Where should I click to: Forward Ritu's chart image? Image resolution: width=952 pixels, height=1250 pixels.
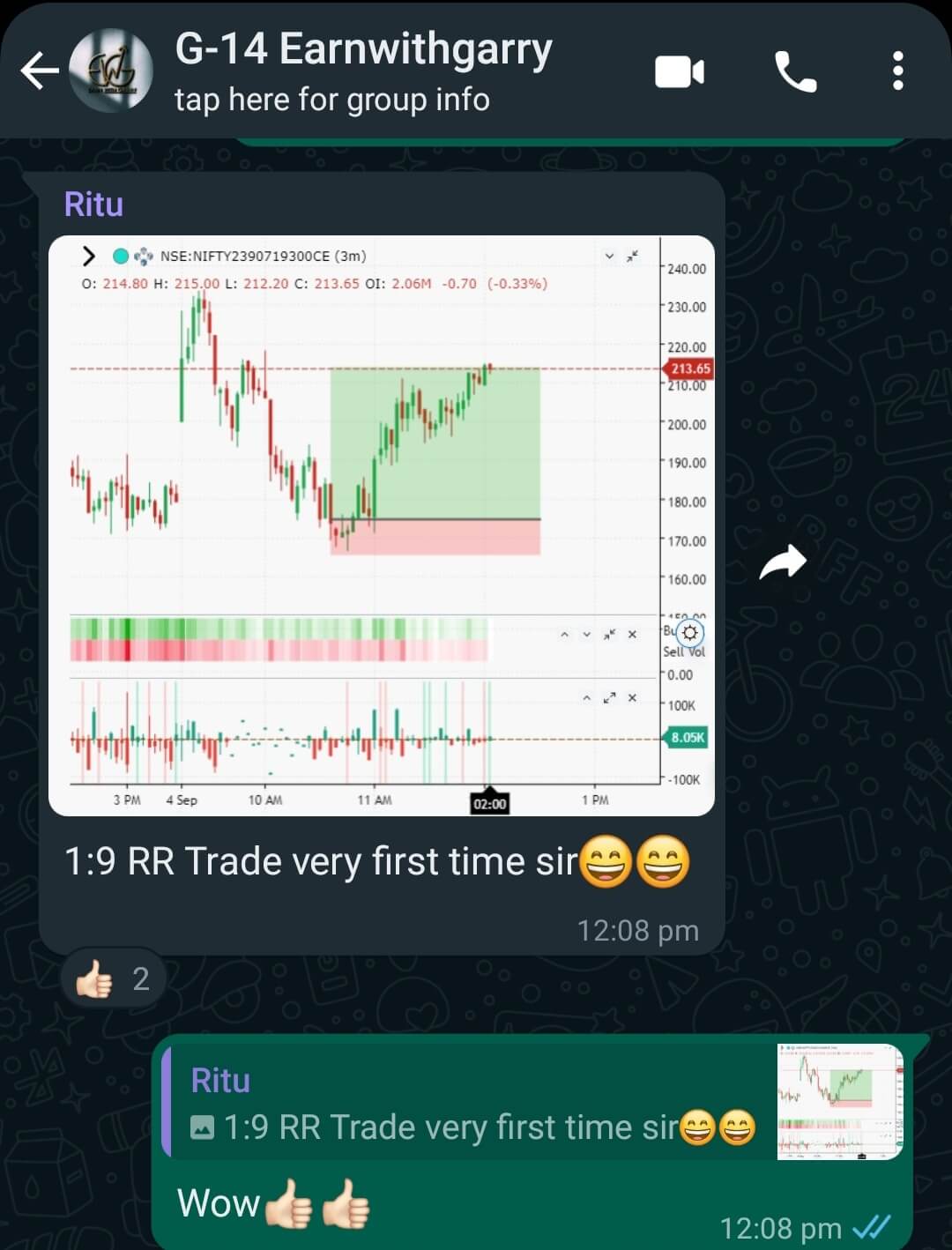(783, 562)
